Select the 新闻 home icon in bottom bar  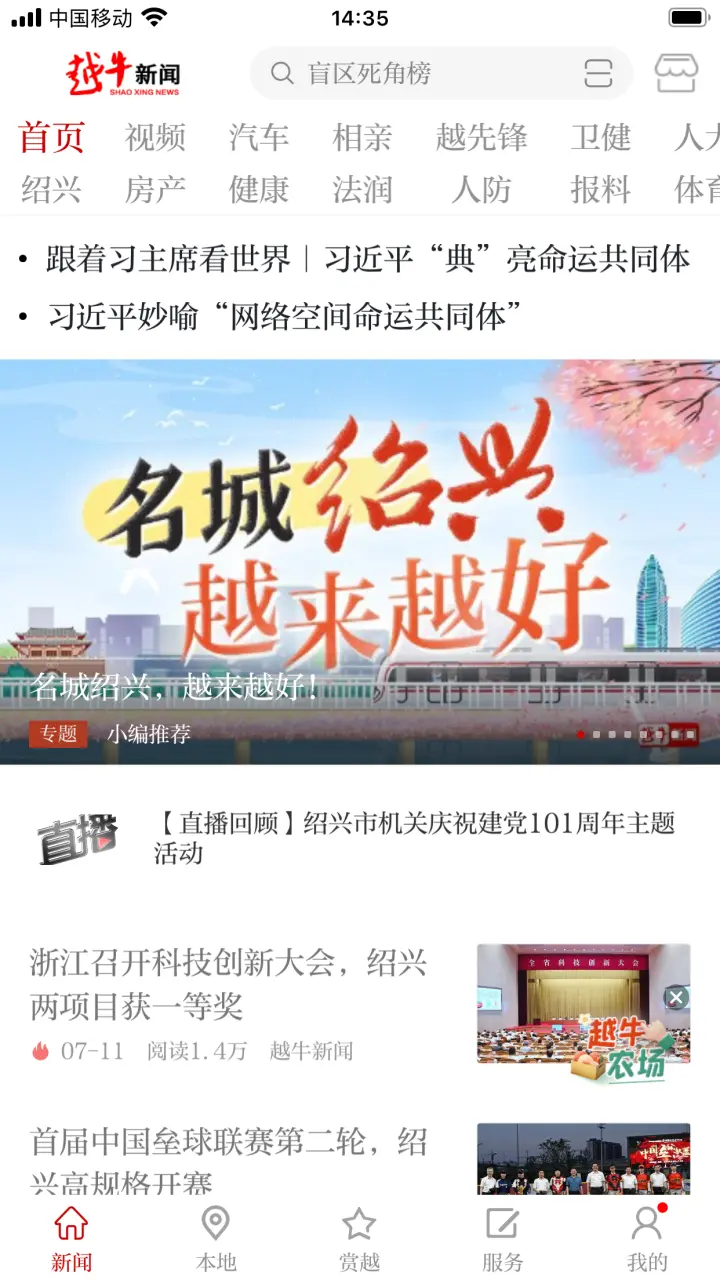click(71, 1230)
